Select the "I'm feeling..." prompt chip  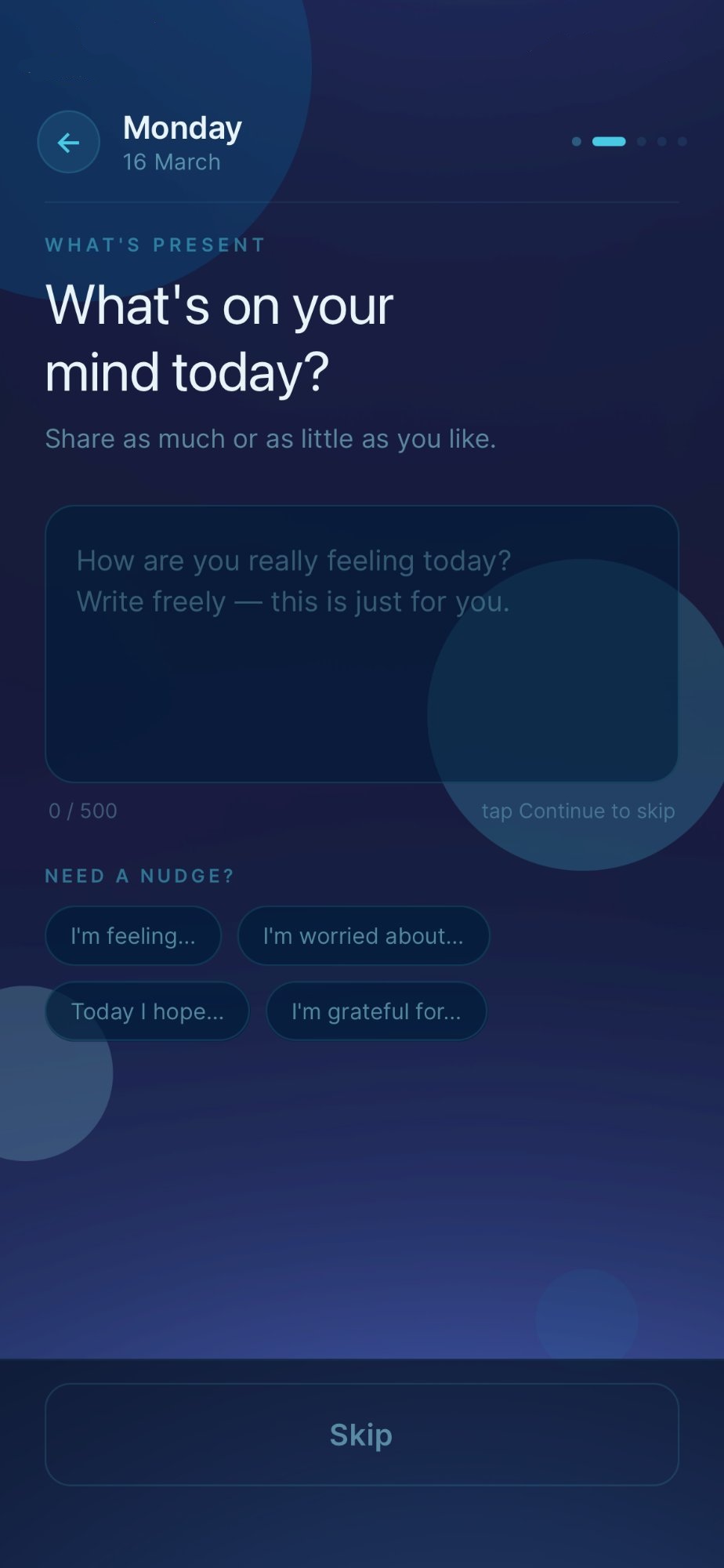133,935
